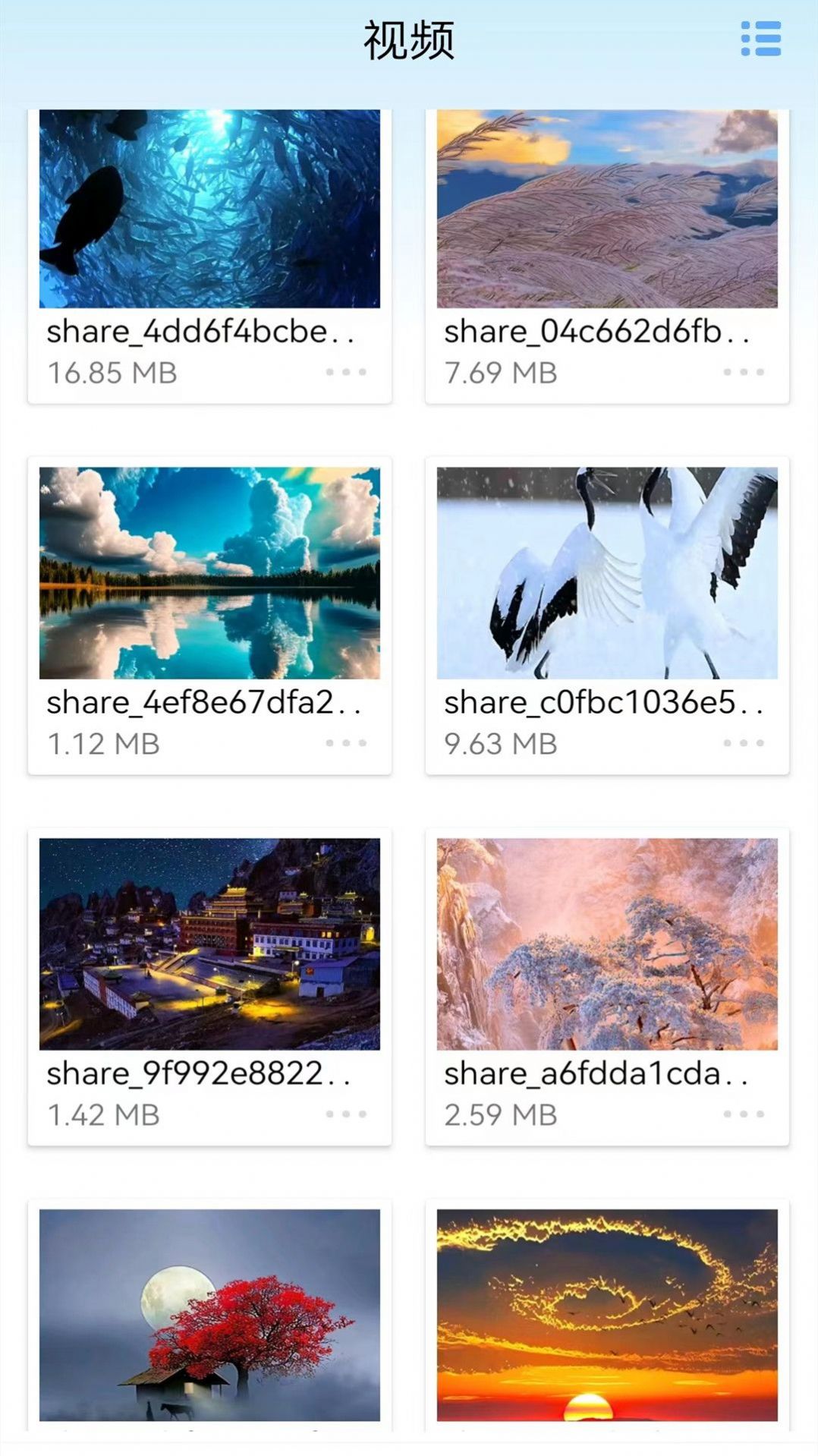Open more options for share_a6fdda1cda
Viewport: 818px width, 1456px height.
744,1114
